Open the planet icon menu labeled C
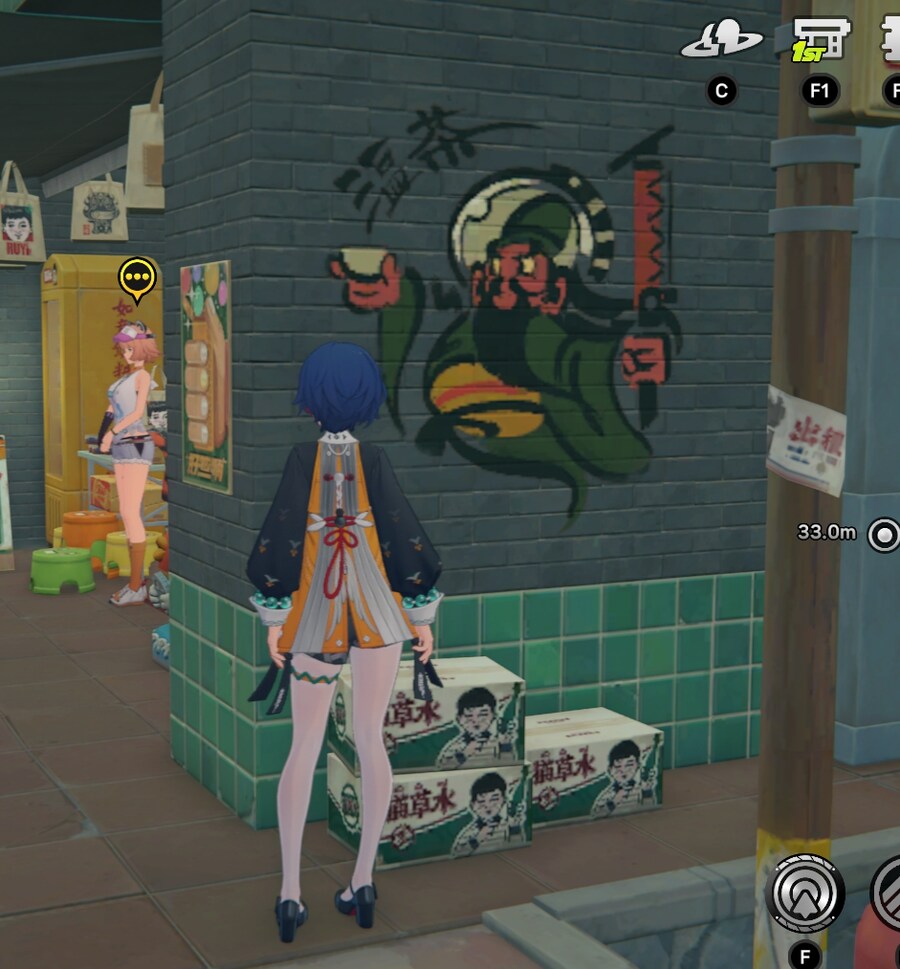 721,42
